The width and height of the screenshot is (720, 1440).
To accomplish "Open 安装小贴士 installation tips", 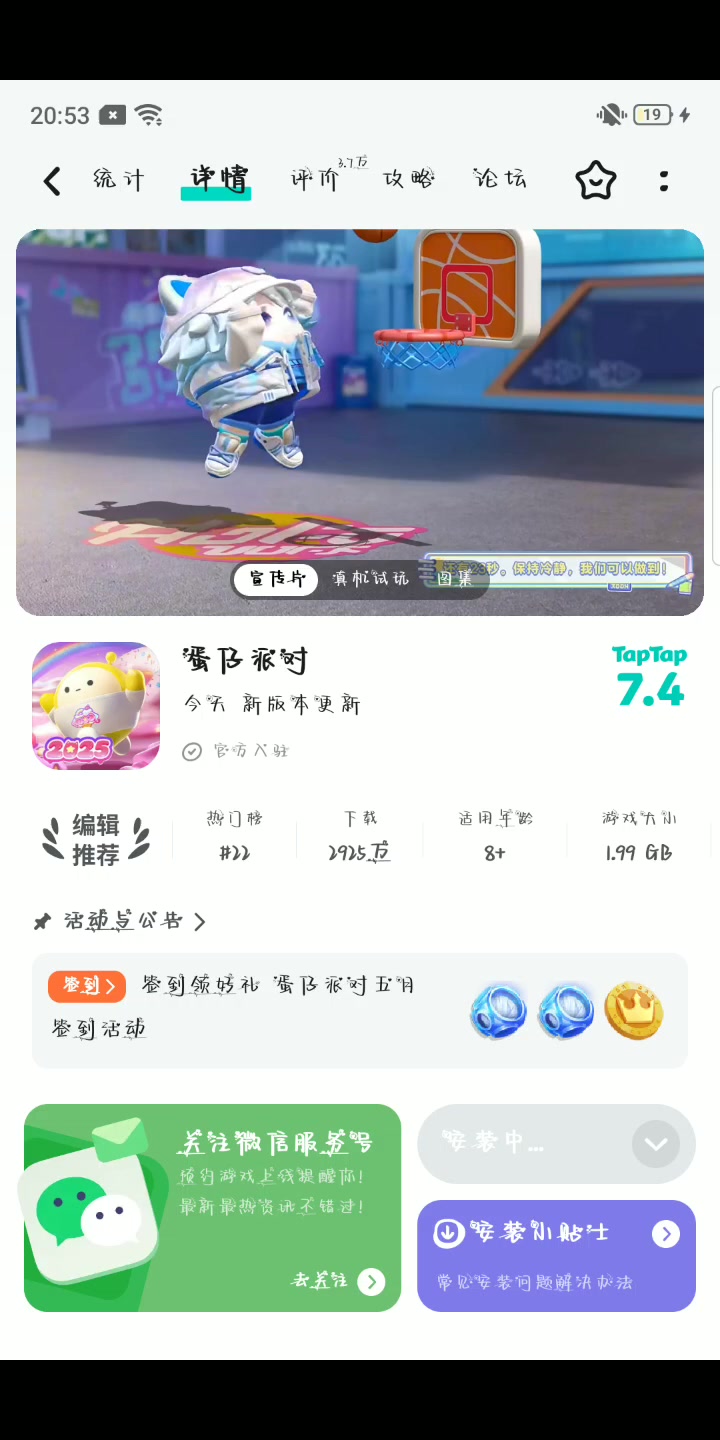I will pos(556,1256).
